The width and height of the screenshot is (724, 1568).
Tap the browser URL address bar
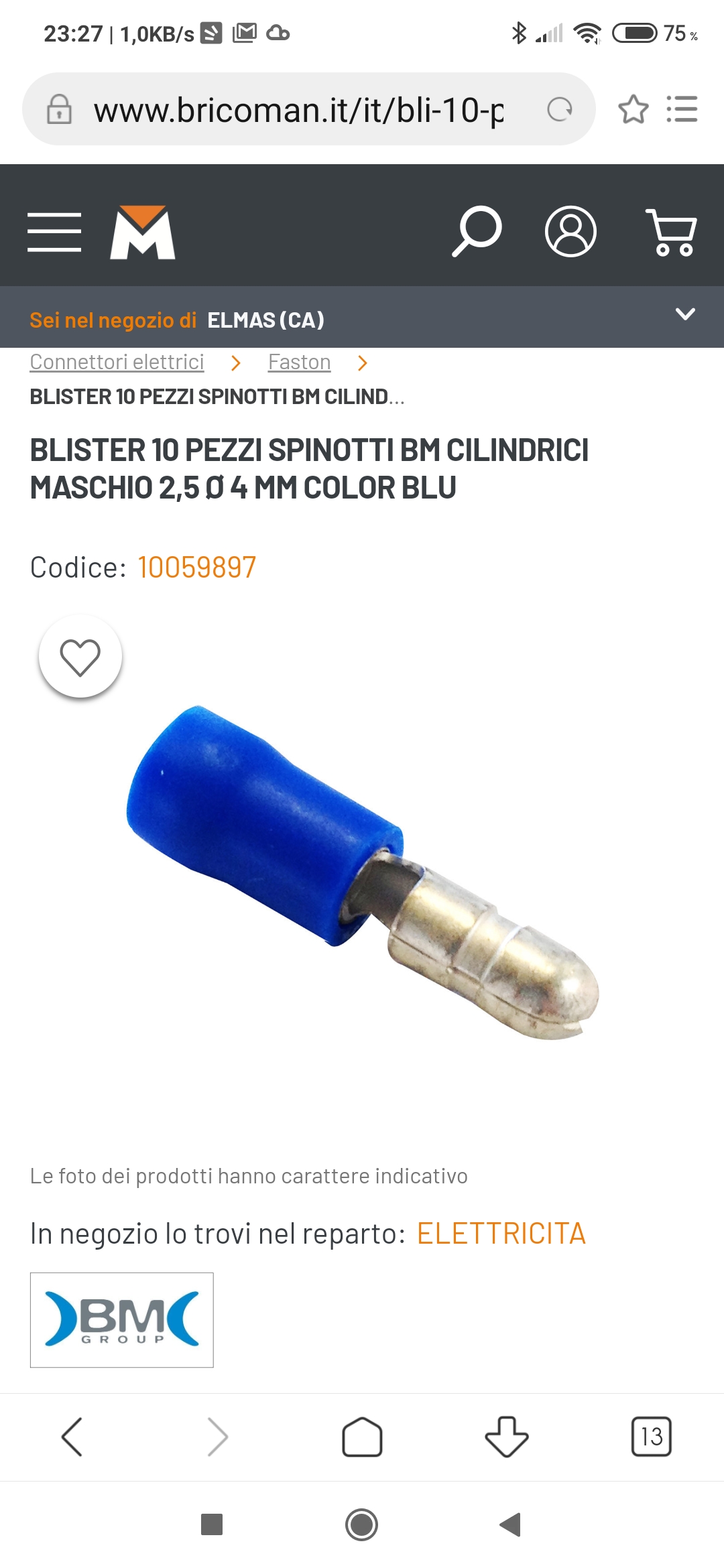[x=298, y=110]
